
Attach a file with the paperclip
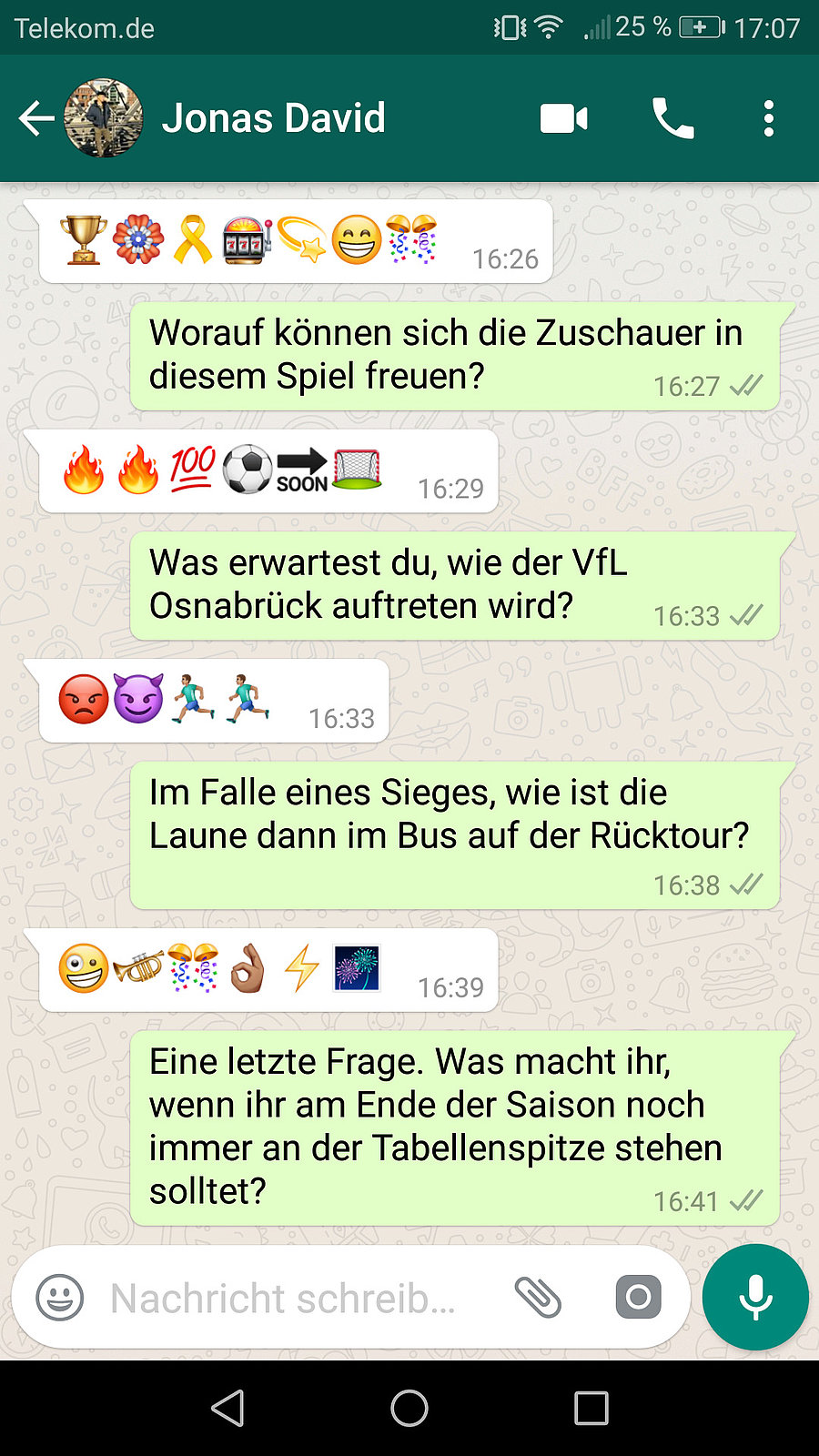538,1297
